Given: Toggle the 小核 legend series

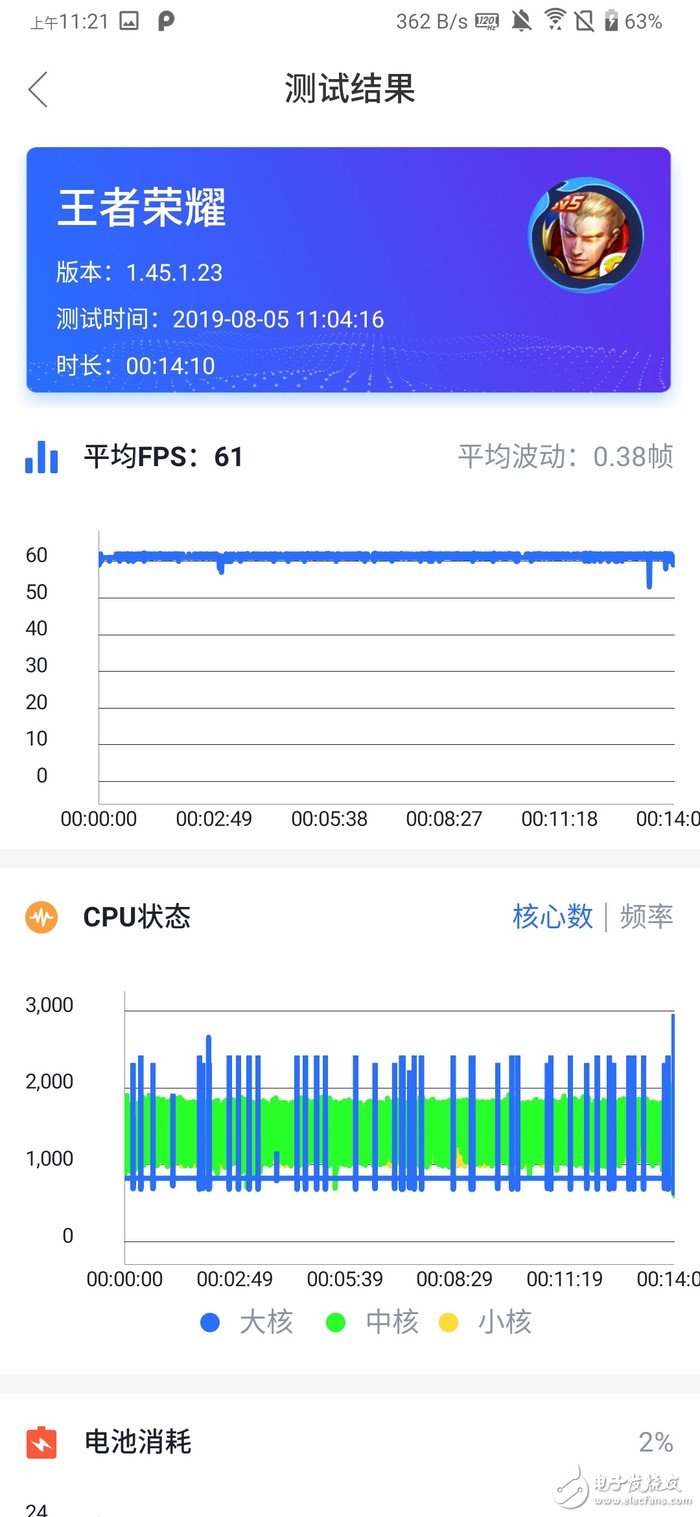Looking at the screenshot, I should tap(486, 1322).
